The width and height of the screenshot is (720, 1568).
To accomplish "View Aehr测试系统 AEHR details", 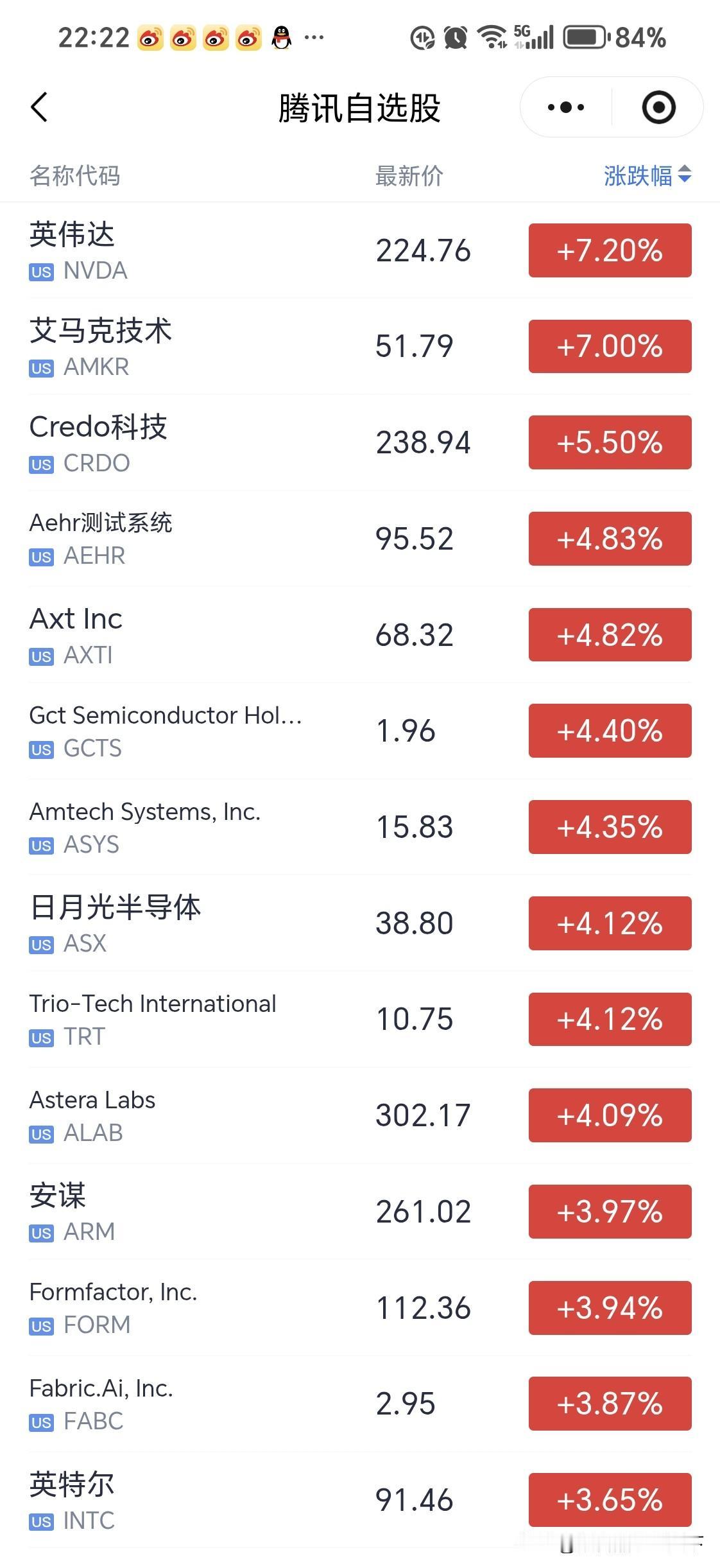I will (x=360, y=539).
